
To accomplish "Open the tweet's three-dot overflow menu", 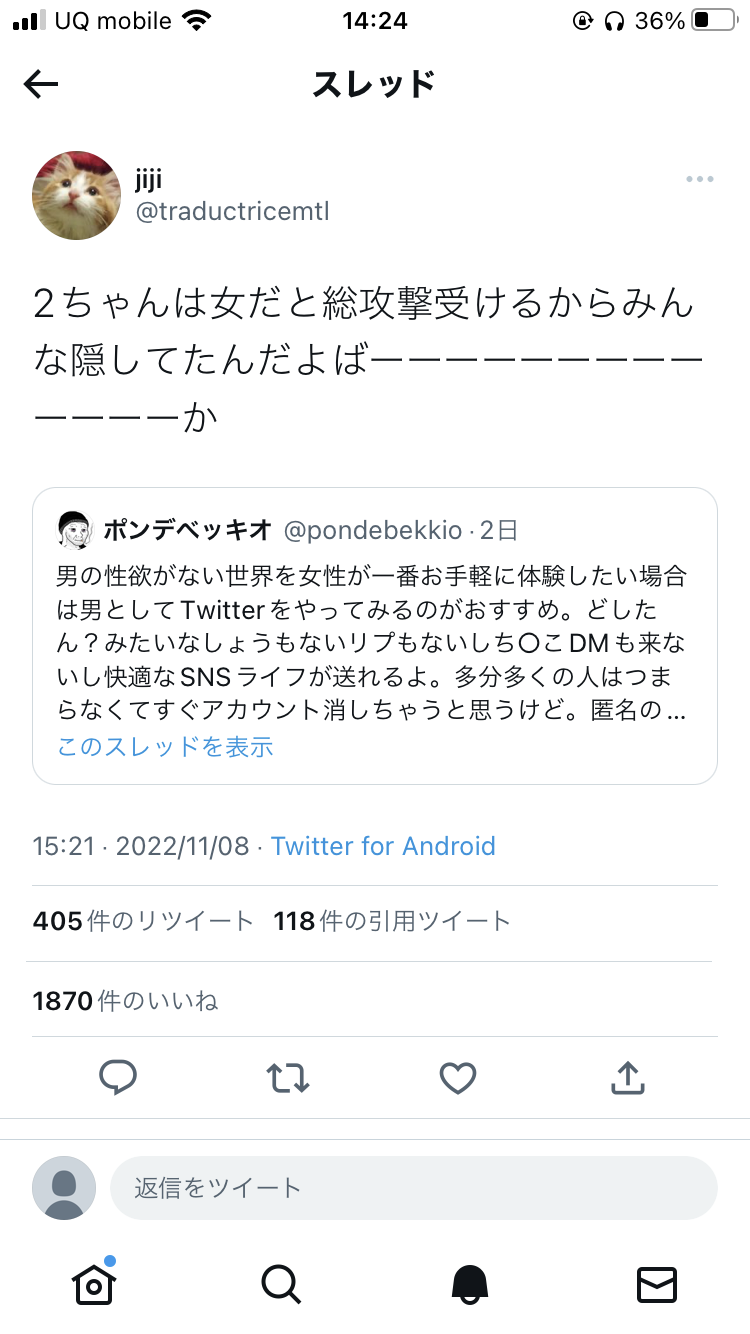I will [699, 179].
